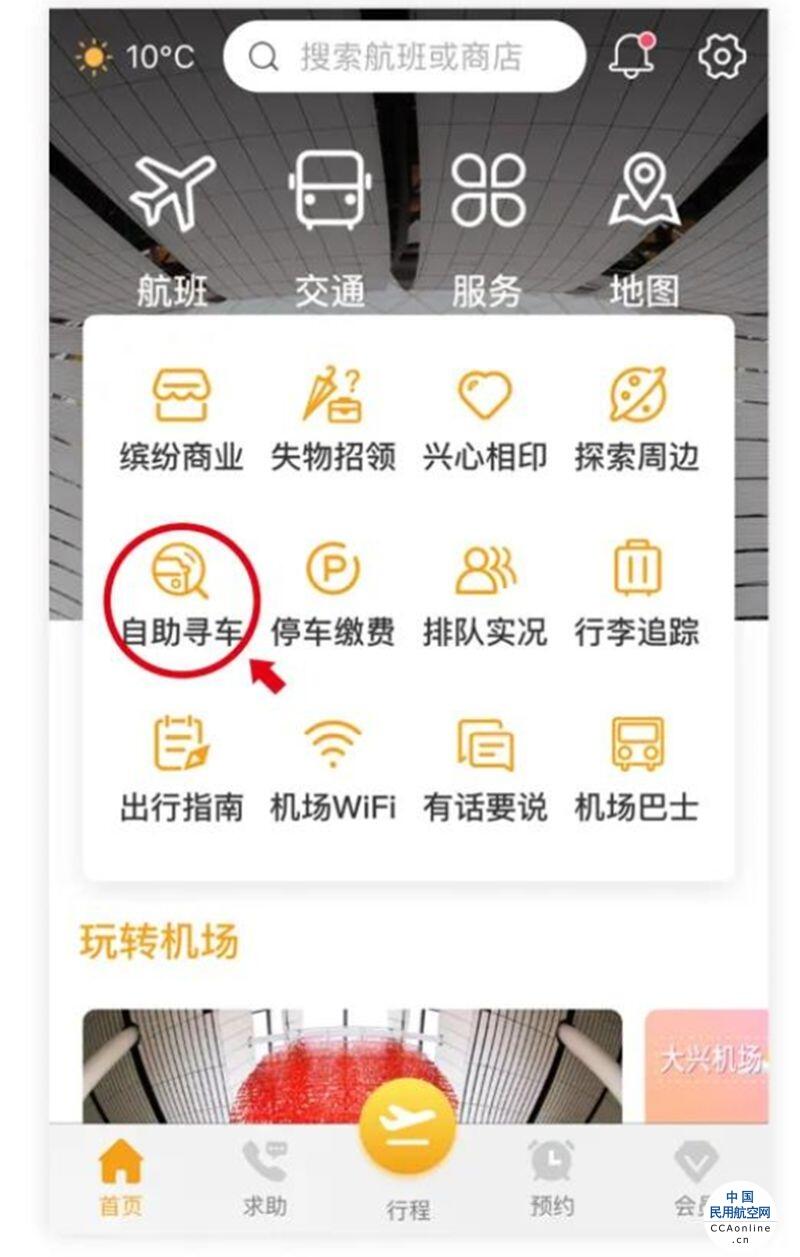Image resolution: width=800 pixels, height=1257 pixels.
Task: Open the notifications bell
Action: [633, 57]
